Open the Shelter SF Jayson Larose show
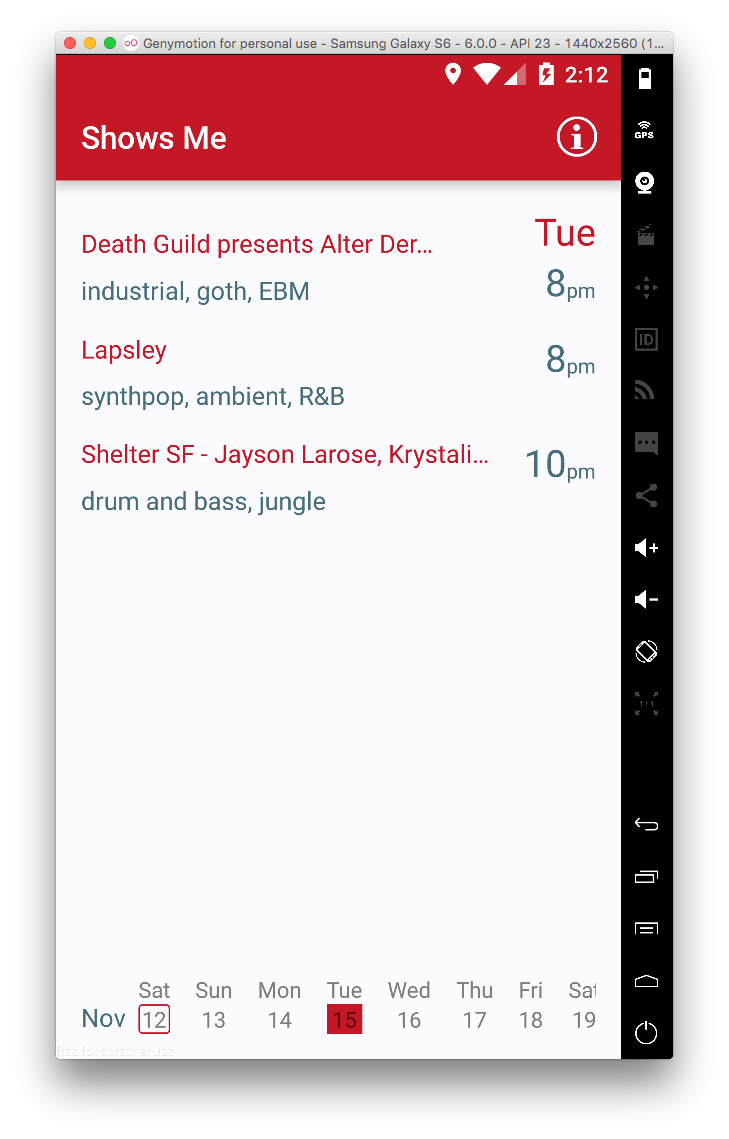 tap(285, 455)
